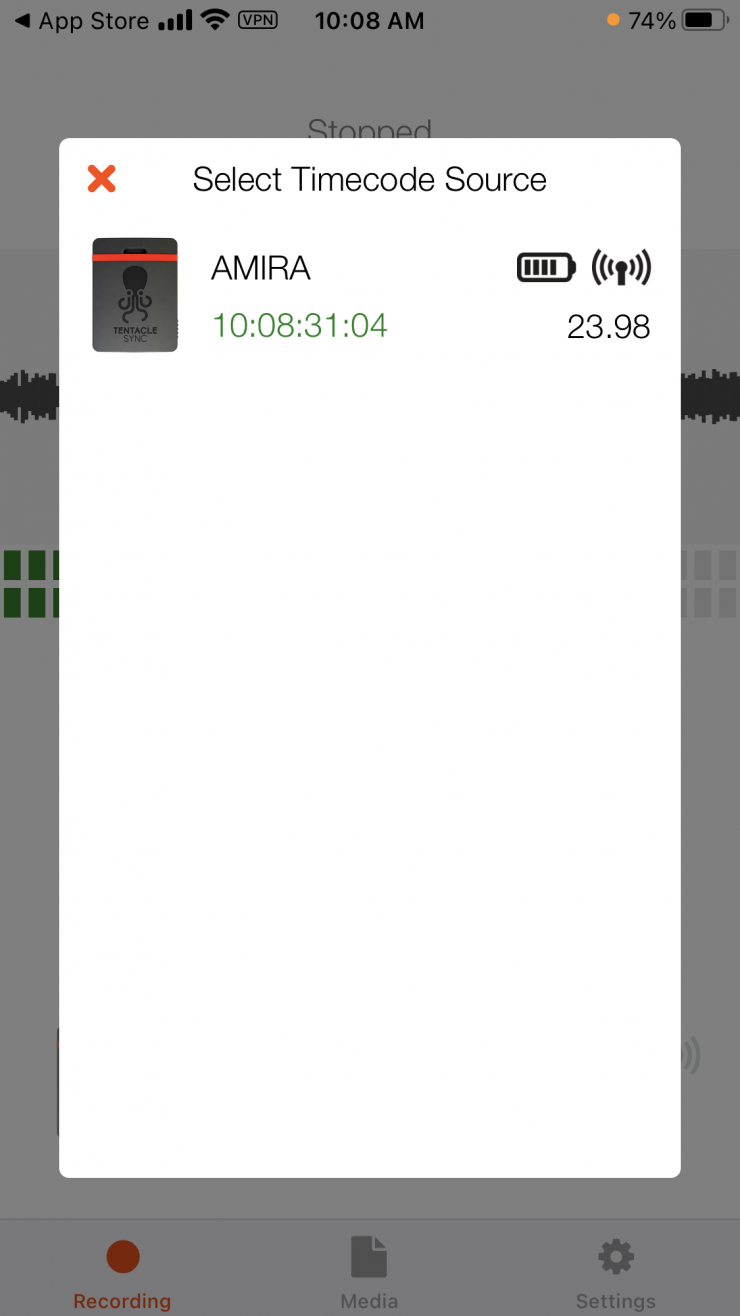Close the Select Timecode Source dialog
This screenshot has height=1316, width=740.
(x=102, y=179)
